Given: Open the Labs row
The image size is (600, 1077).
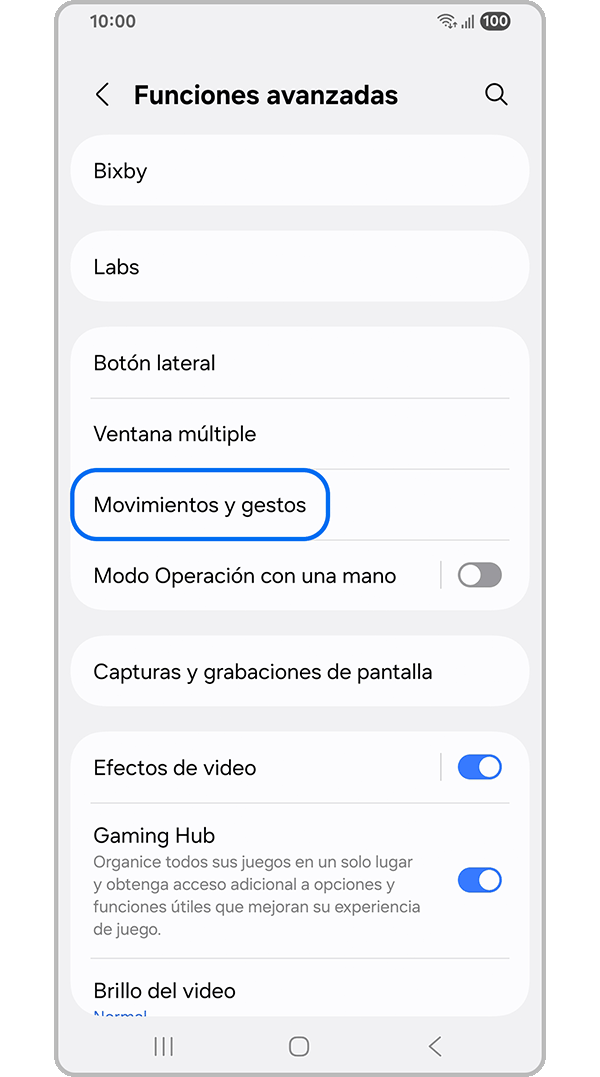Looking at the screenshot, I should coord(299,267).
